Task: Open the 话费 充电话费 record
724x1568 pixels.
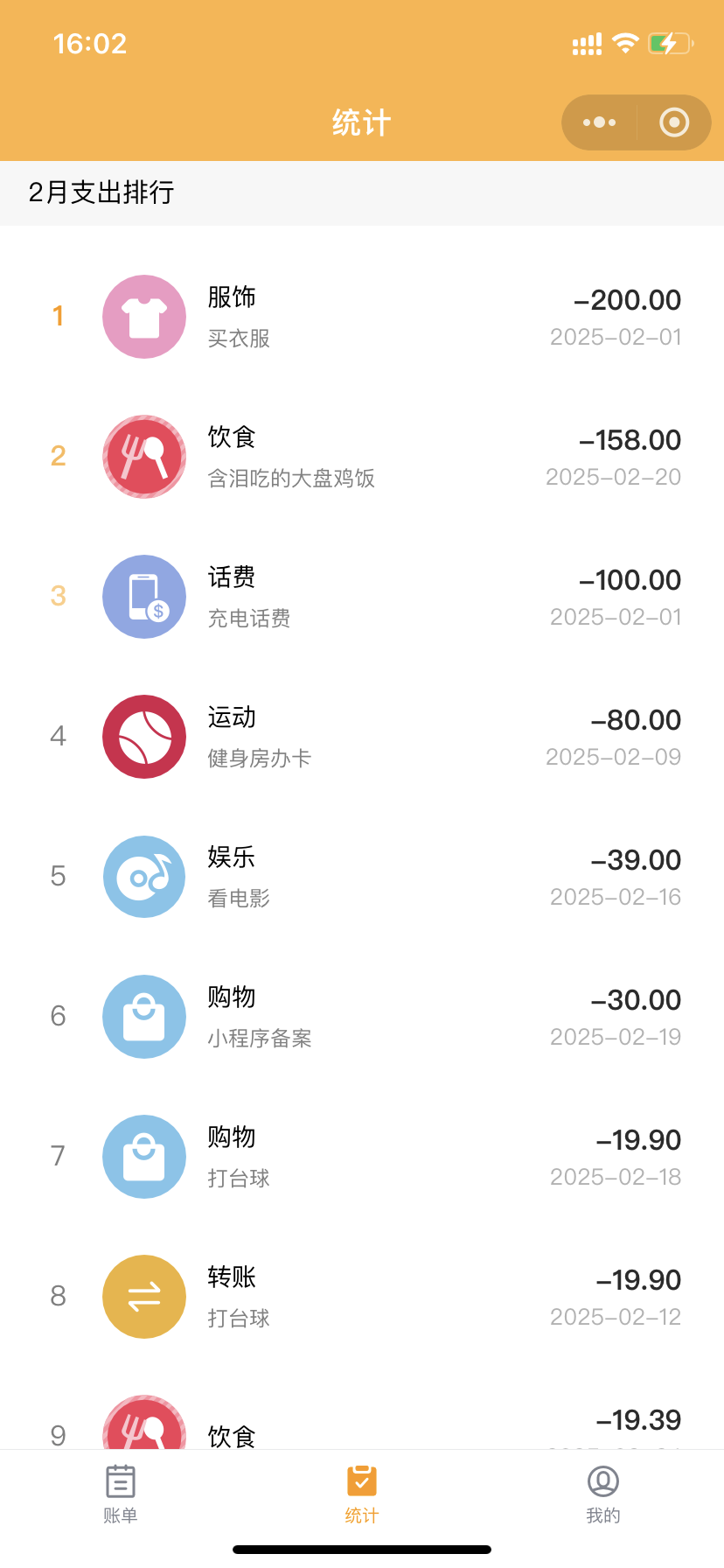Action: pyautogui.click(x=362, y=597)
